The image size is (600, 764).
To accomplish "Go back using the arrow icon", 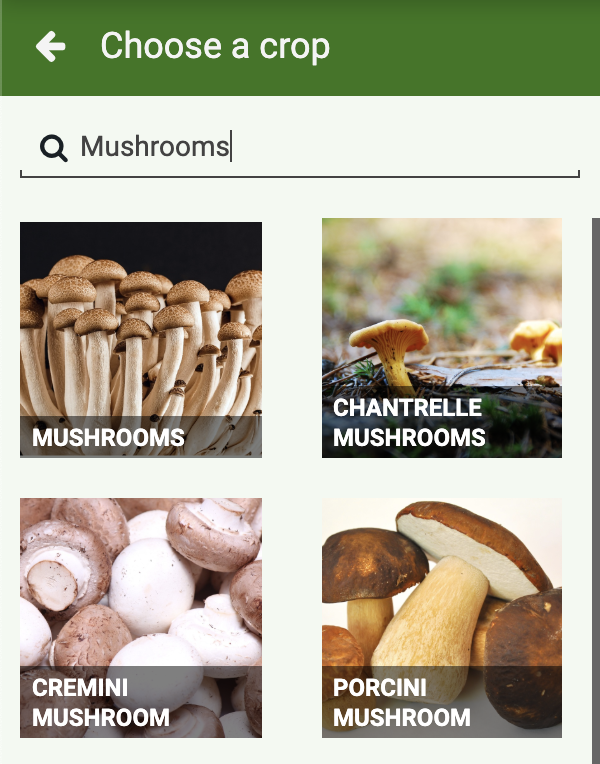I will (50, 47).
